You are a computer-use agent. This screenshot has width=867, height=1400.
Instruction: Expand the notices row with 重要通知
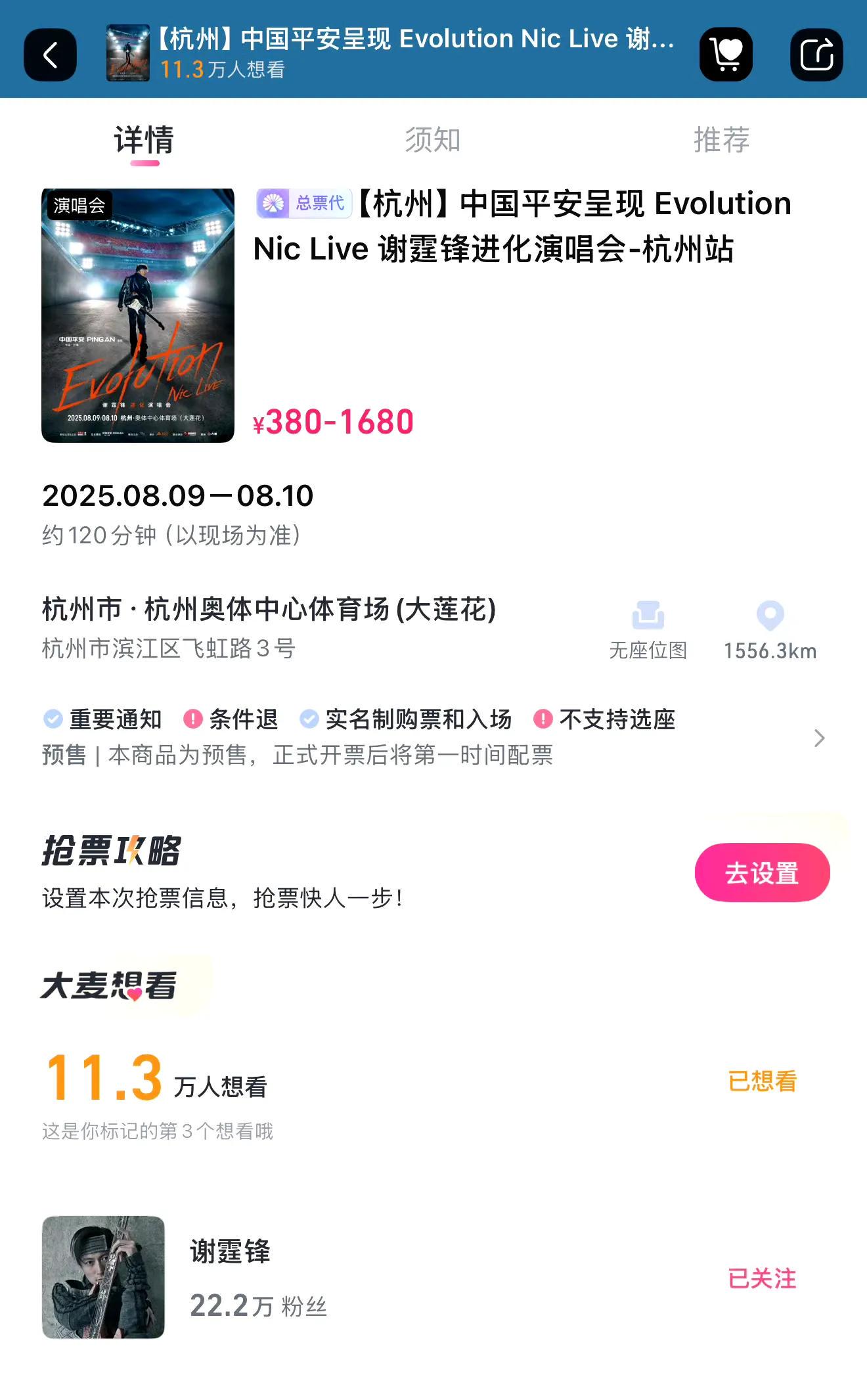[x=818, y=738]
